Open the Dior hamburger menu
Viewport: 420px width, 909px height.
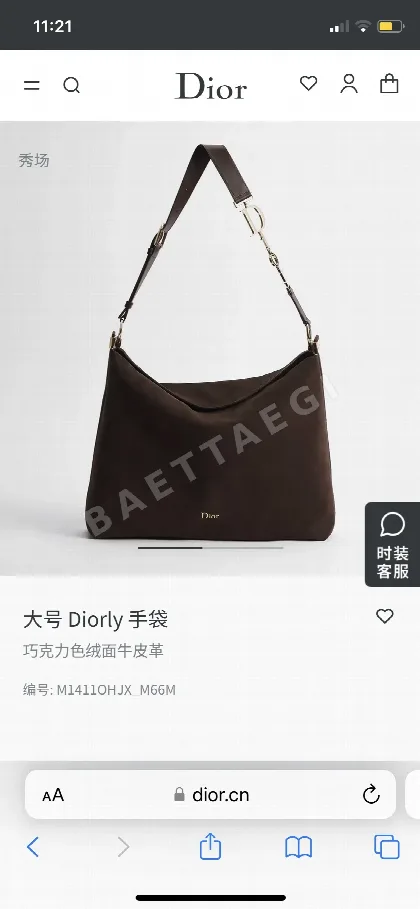[31, 86]
